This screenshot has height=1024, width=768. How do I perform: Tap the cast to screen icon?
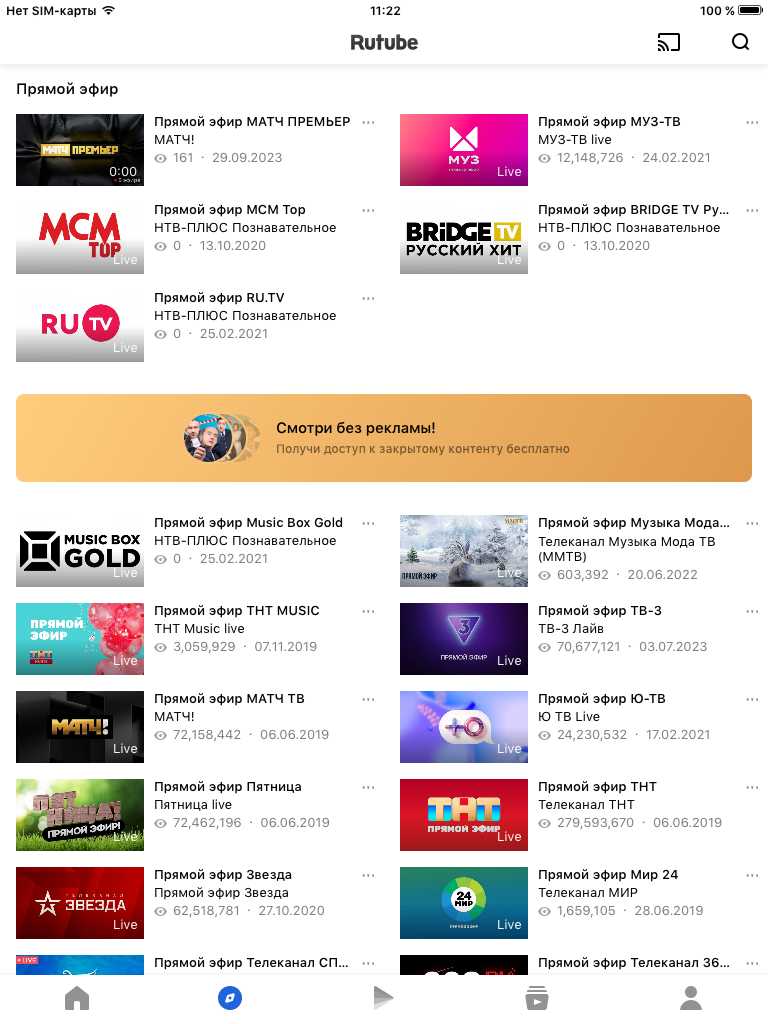tap(668, 42)
